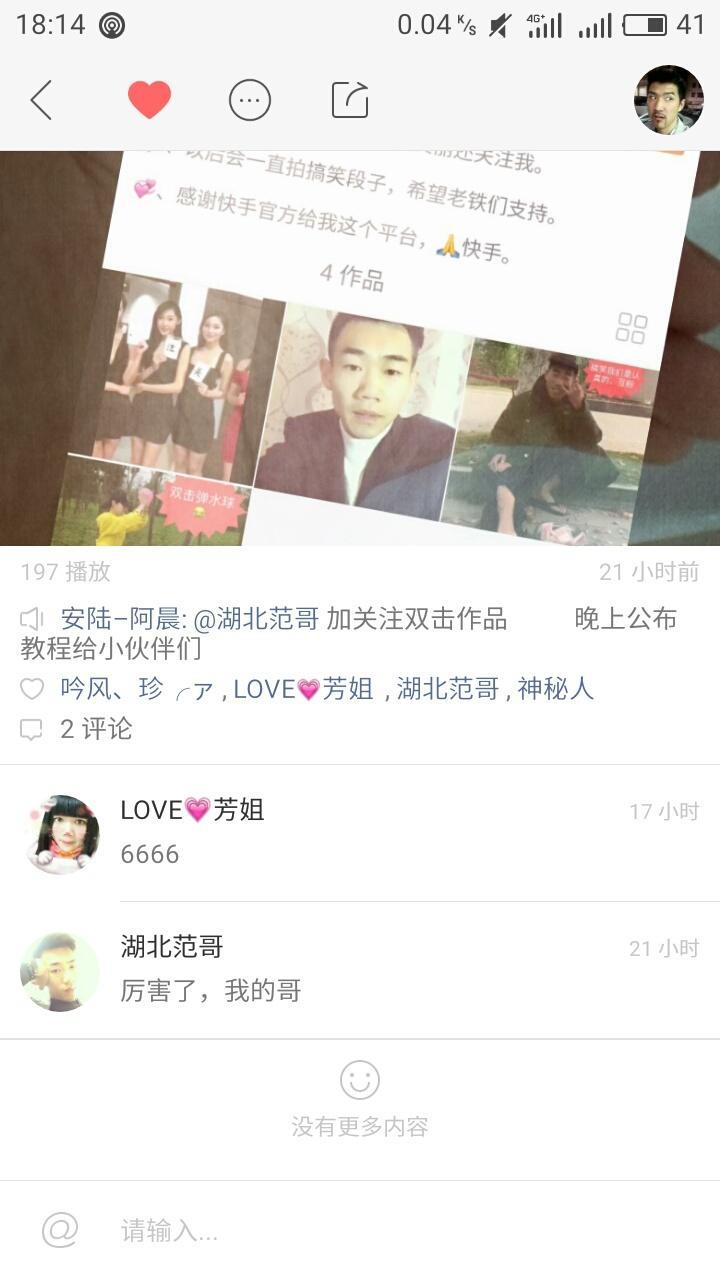Play the video in the main frame
The image size is (720, 1280).
pyautogui.click(x=360, y=348)
